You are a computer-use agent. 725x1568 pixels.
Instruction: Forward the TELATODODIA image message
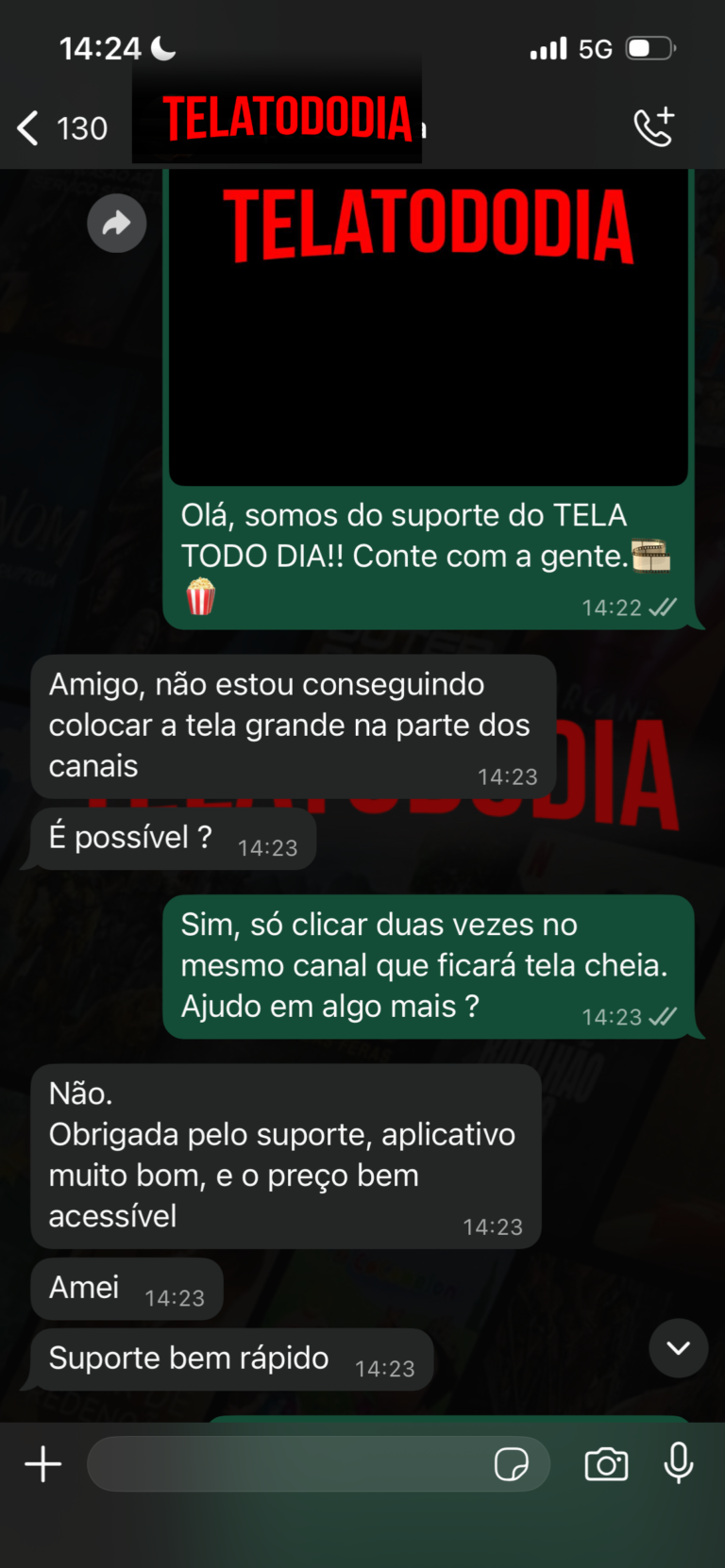coord(116,224)
